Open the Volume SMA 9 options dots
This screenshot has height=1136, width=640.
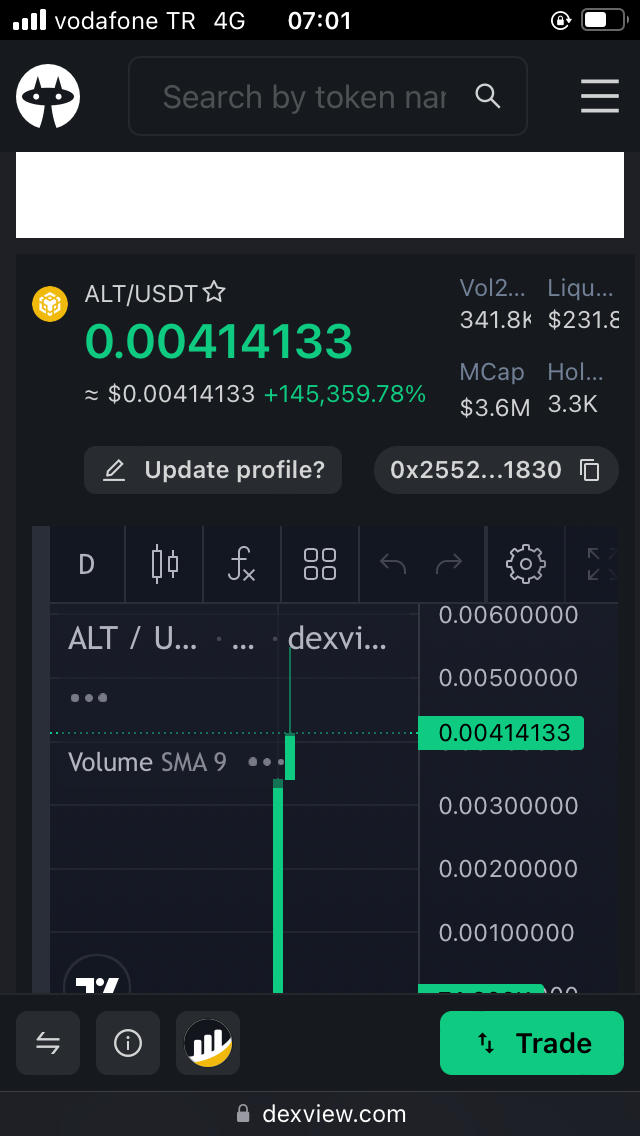coord(261,762)
